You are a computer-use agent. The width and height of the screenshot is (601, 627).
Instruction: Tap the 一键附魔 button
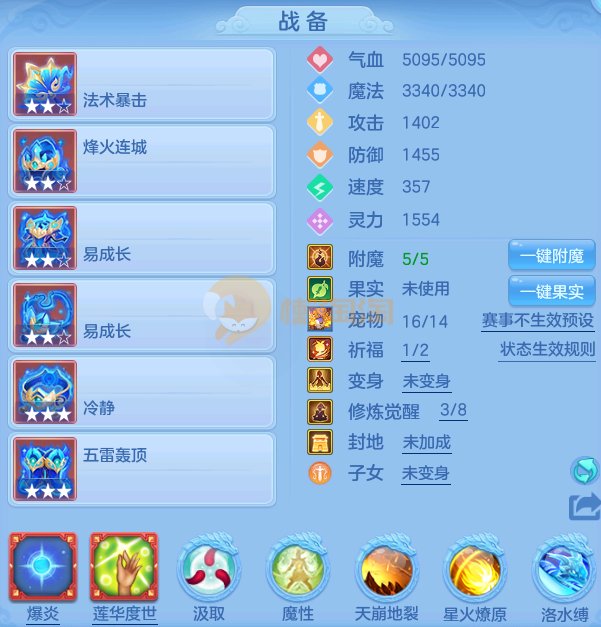click(551, 256)
